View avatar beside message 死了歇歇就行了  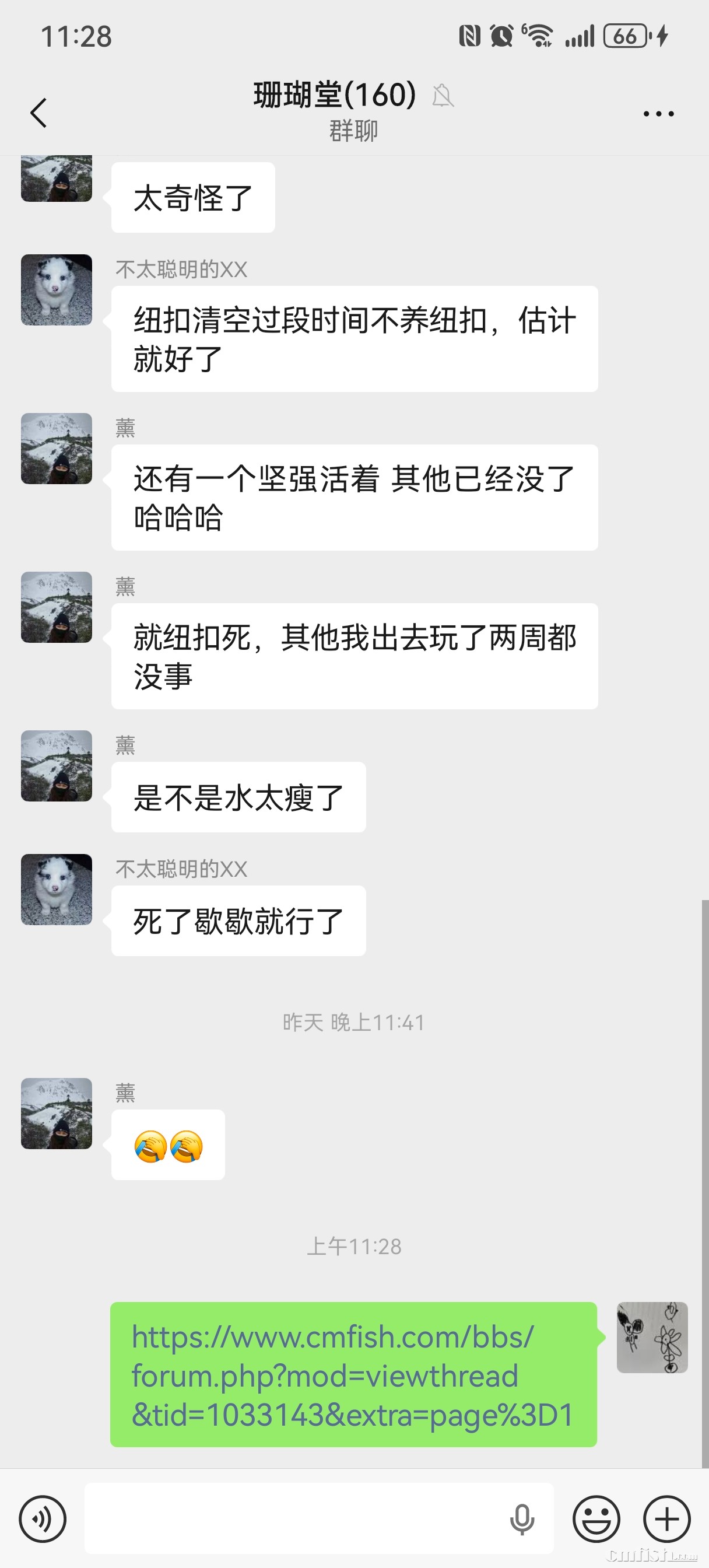point(57,890)
